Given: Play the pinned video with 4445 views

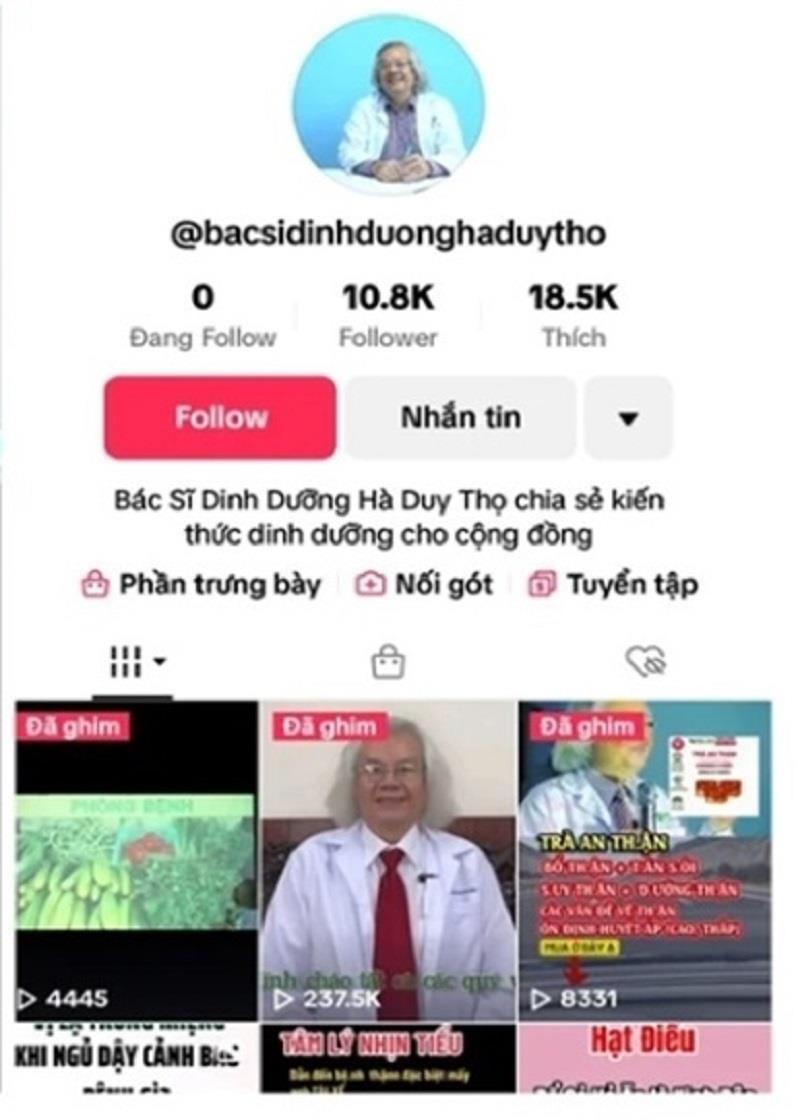Looking at the screenshot, I should [x=136, y=860].
